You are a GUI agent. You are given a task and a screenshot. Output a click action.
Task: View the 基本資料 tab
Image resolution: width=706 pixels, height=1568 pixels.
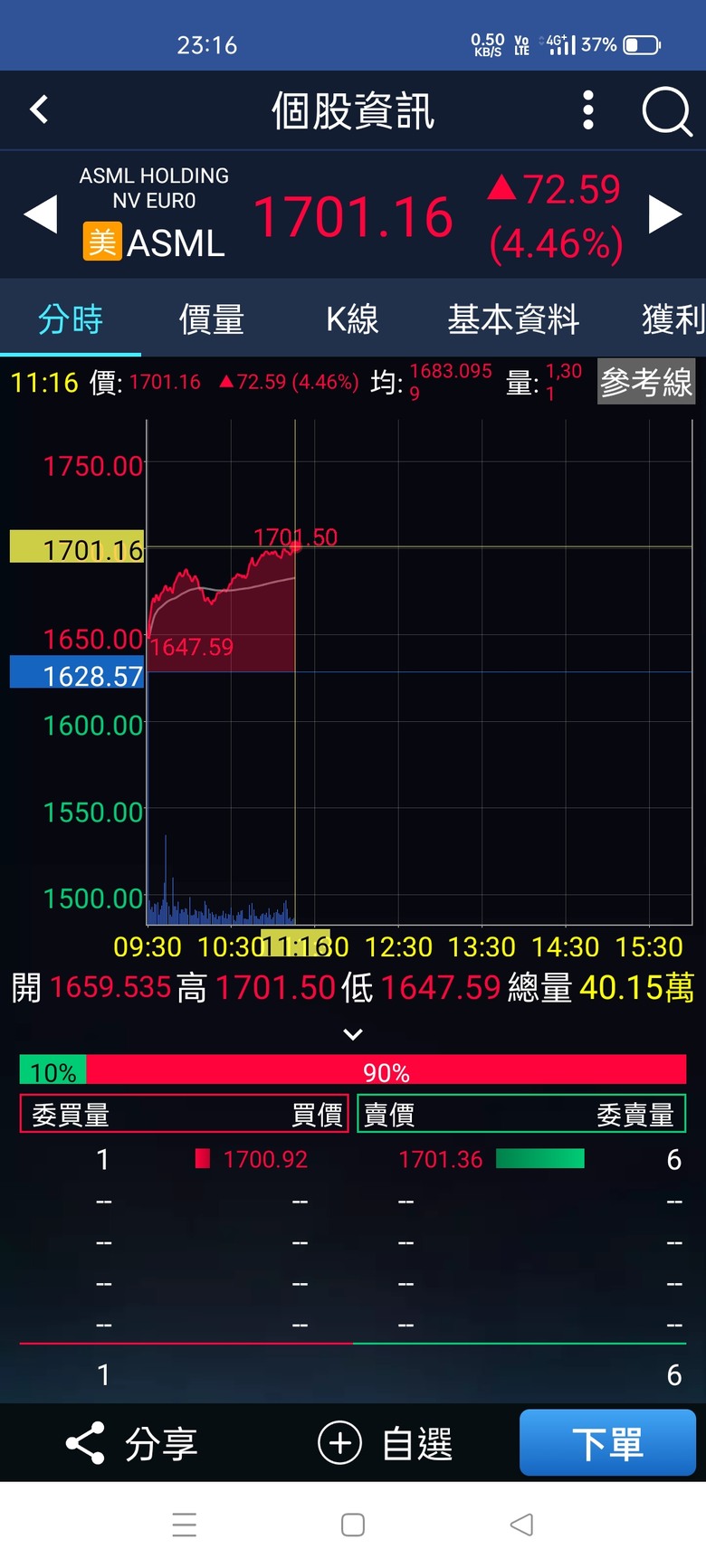pos(513,318)
